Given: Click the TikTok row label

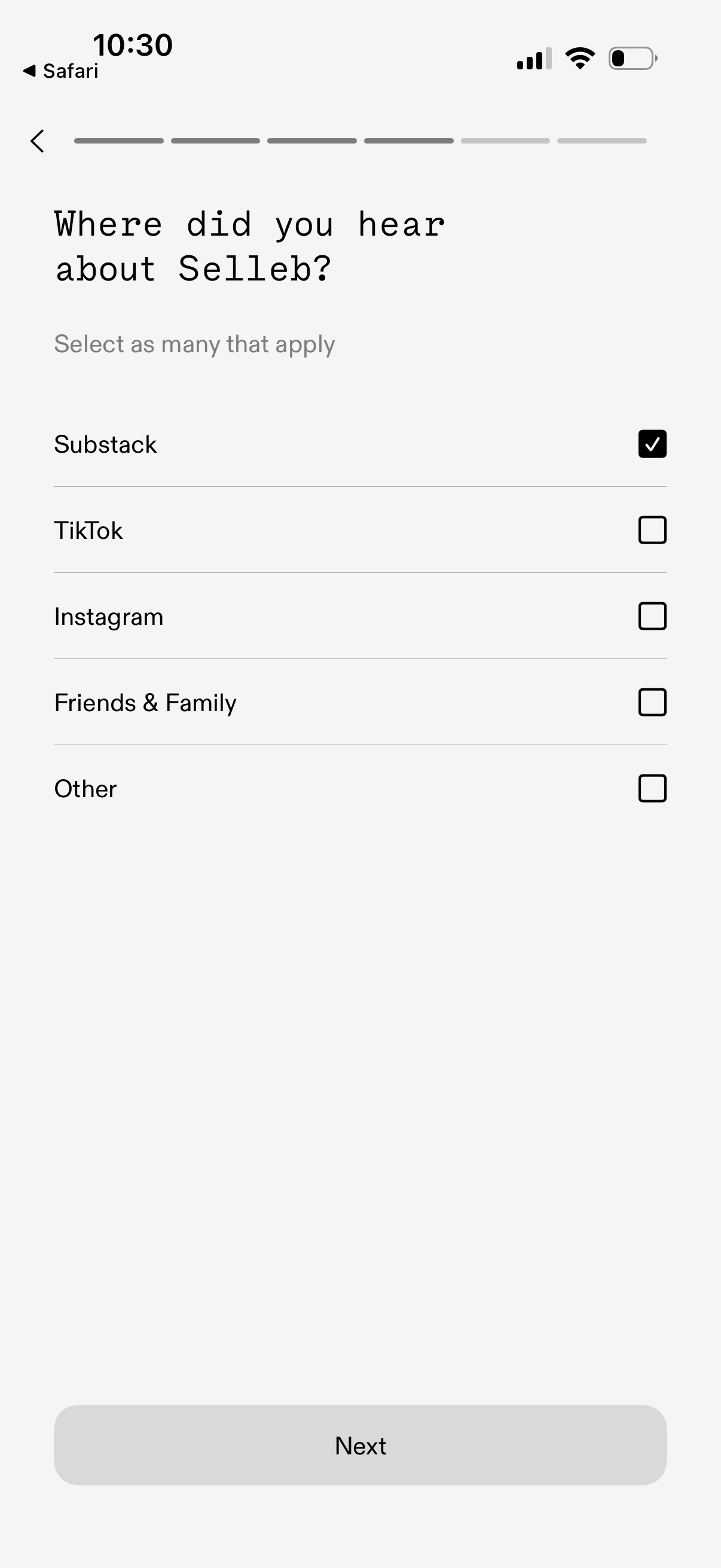Looking at the screenshot, I should click(x=89, y=530).
